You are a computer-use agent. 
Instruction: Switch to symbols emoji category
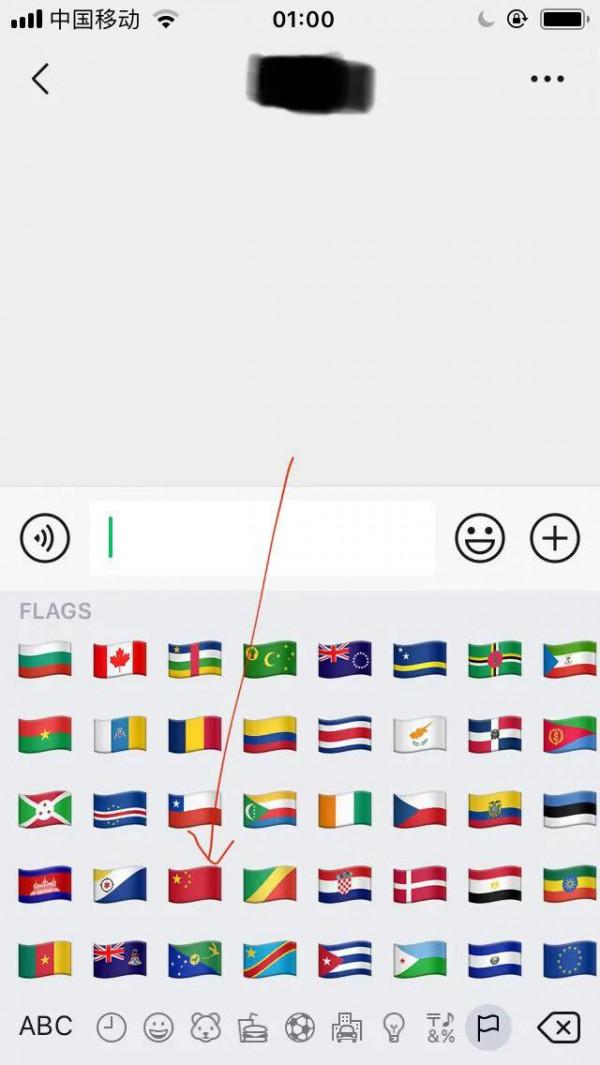[441, 1027]
